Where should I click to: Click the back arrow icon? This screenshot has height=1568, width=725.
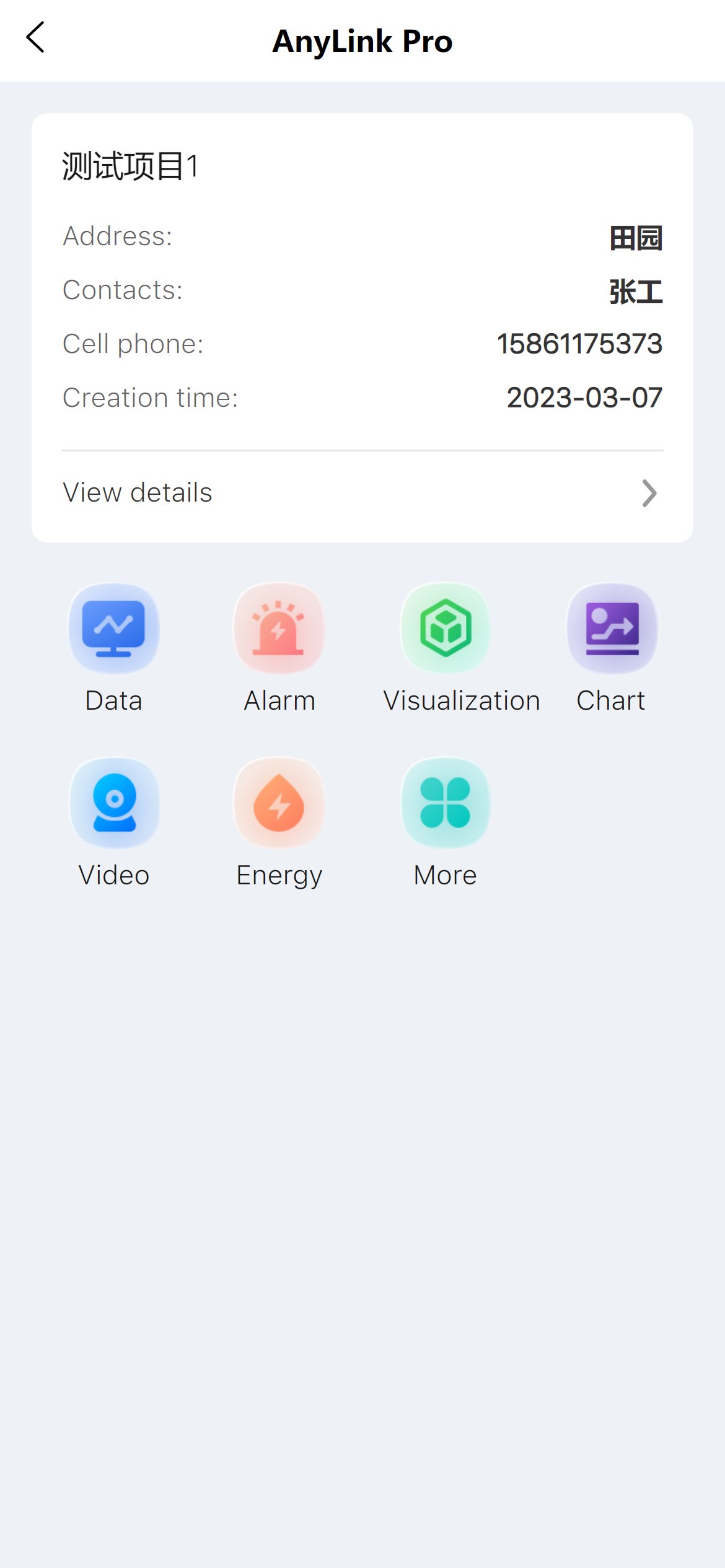(x=36, y=37)
